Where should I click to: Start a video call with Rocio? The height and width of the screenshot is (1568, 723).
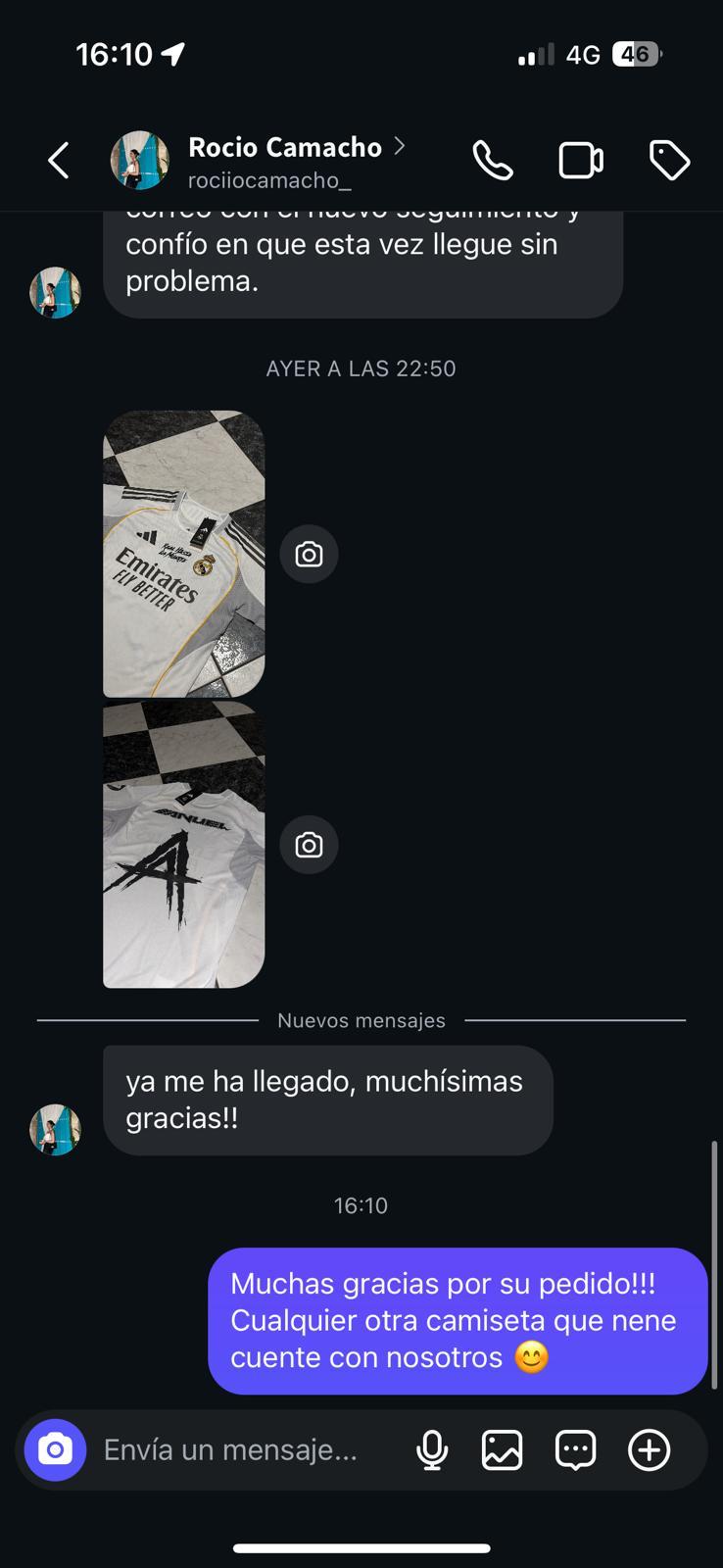coord(581,161)
